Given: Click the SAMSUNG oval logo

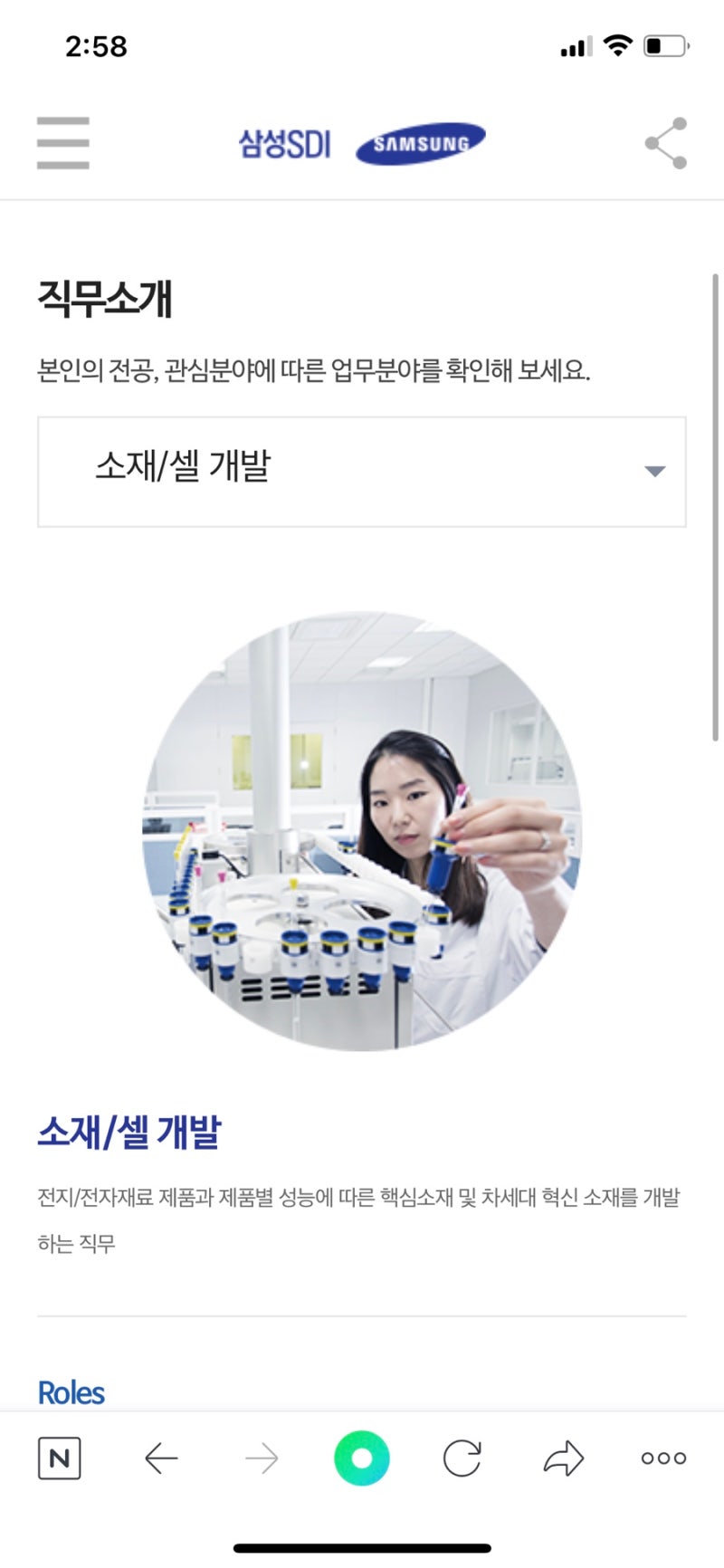Looking at the screenshot, I should click(421, 140).
